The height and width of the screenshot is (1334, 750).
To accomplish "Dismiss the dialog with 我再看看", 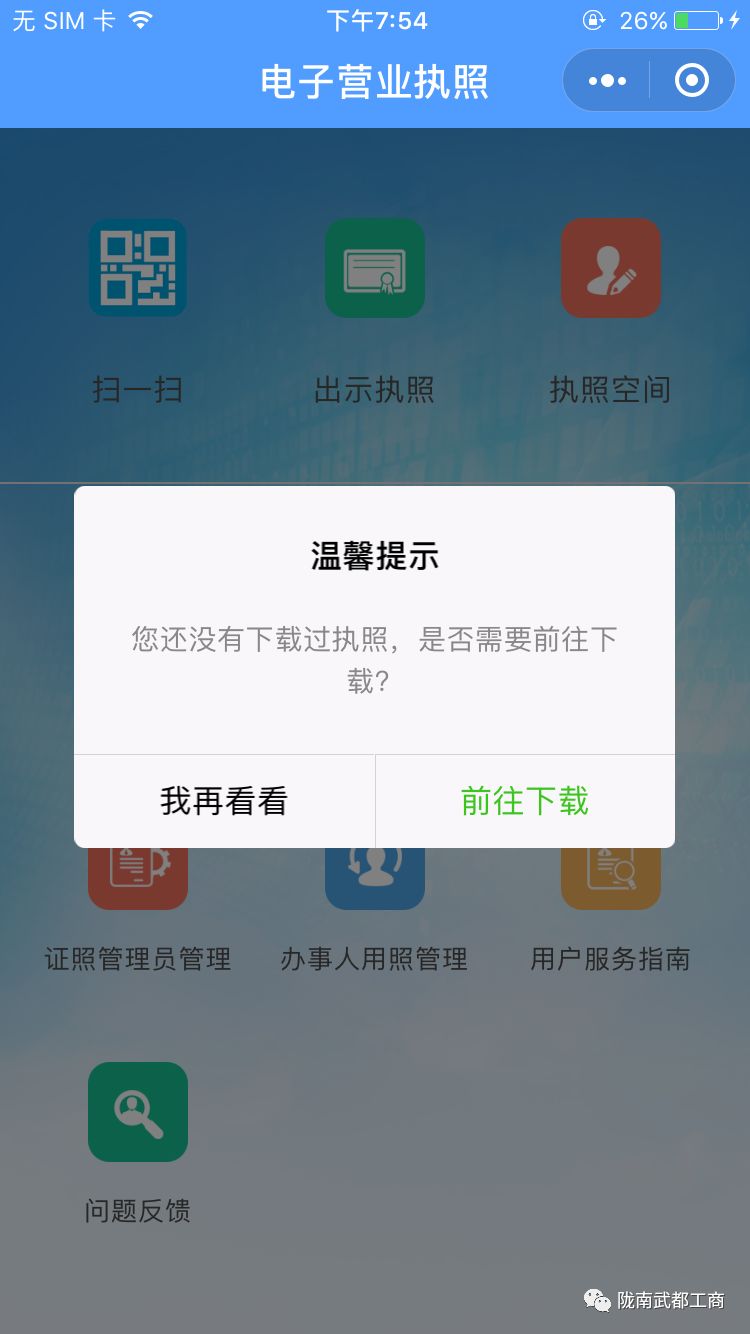I will [x=224, y=801].
